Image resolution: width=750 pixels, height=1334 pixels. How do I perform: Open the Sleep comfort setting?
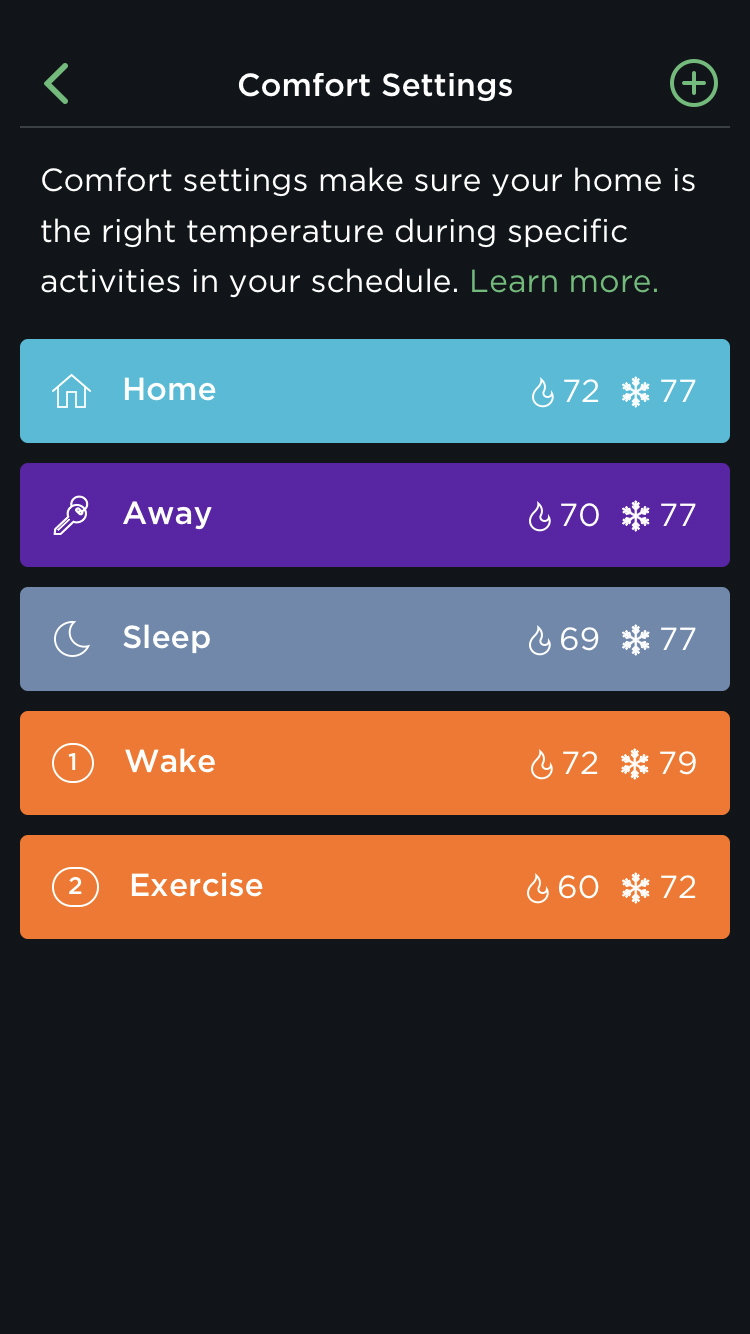pyautogui.click(x=300, y=639)
